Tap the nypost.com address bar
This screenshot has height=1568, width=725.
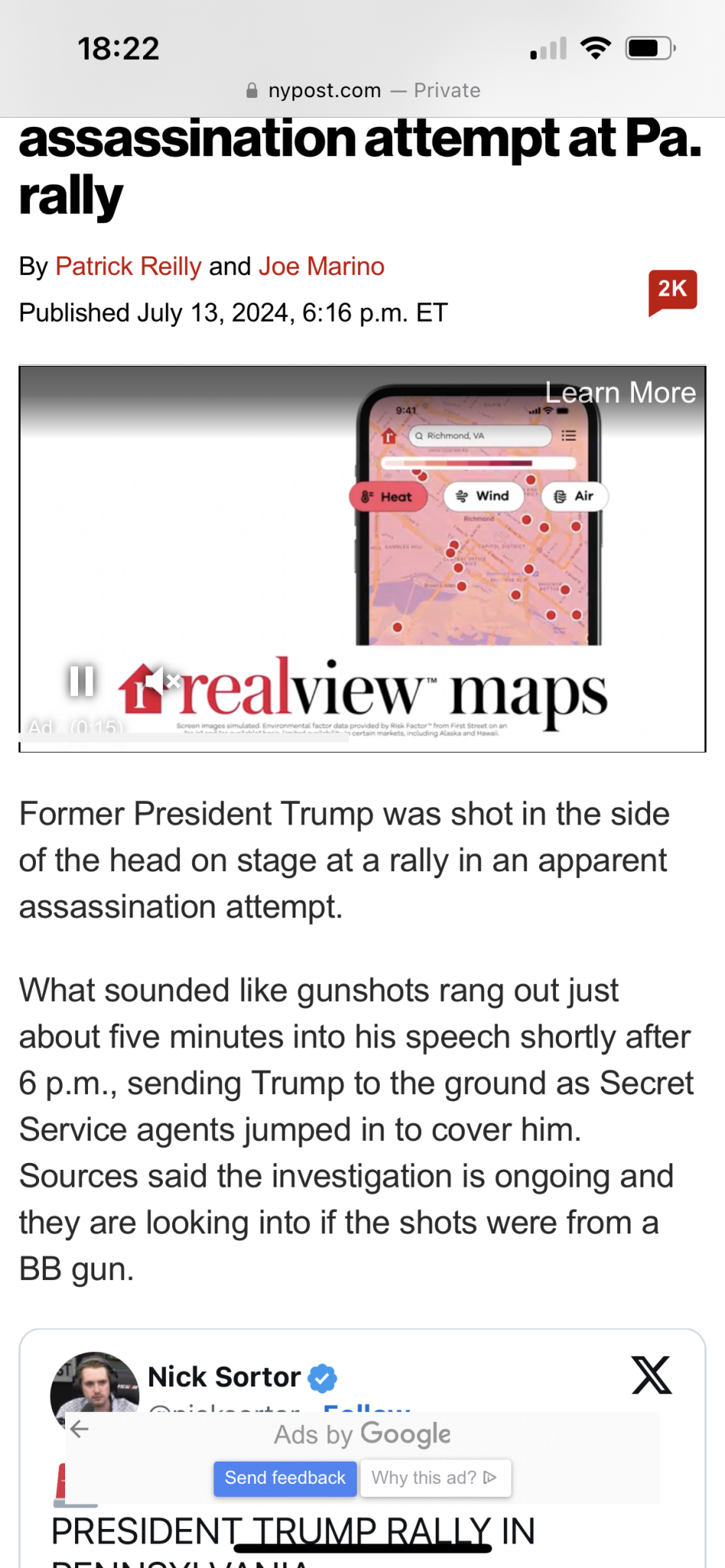[x=363, y=90]
